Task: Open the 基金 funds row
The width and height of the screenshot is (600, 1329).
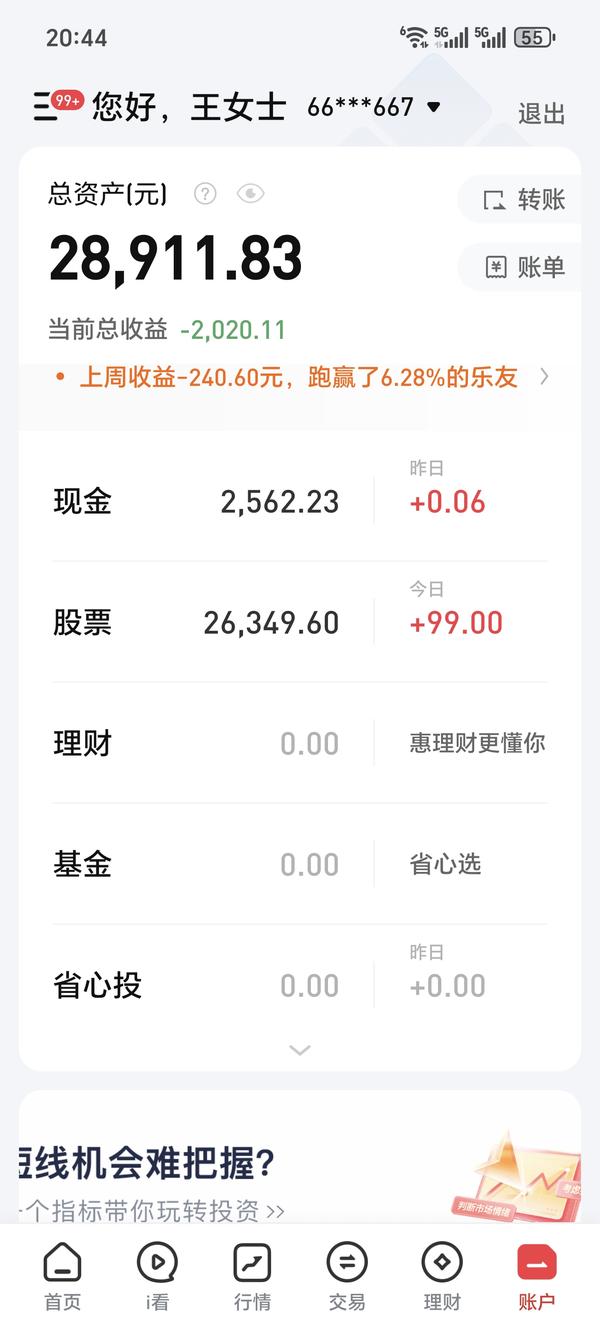Action: tap(300, 864)
